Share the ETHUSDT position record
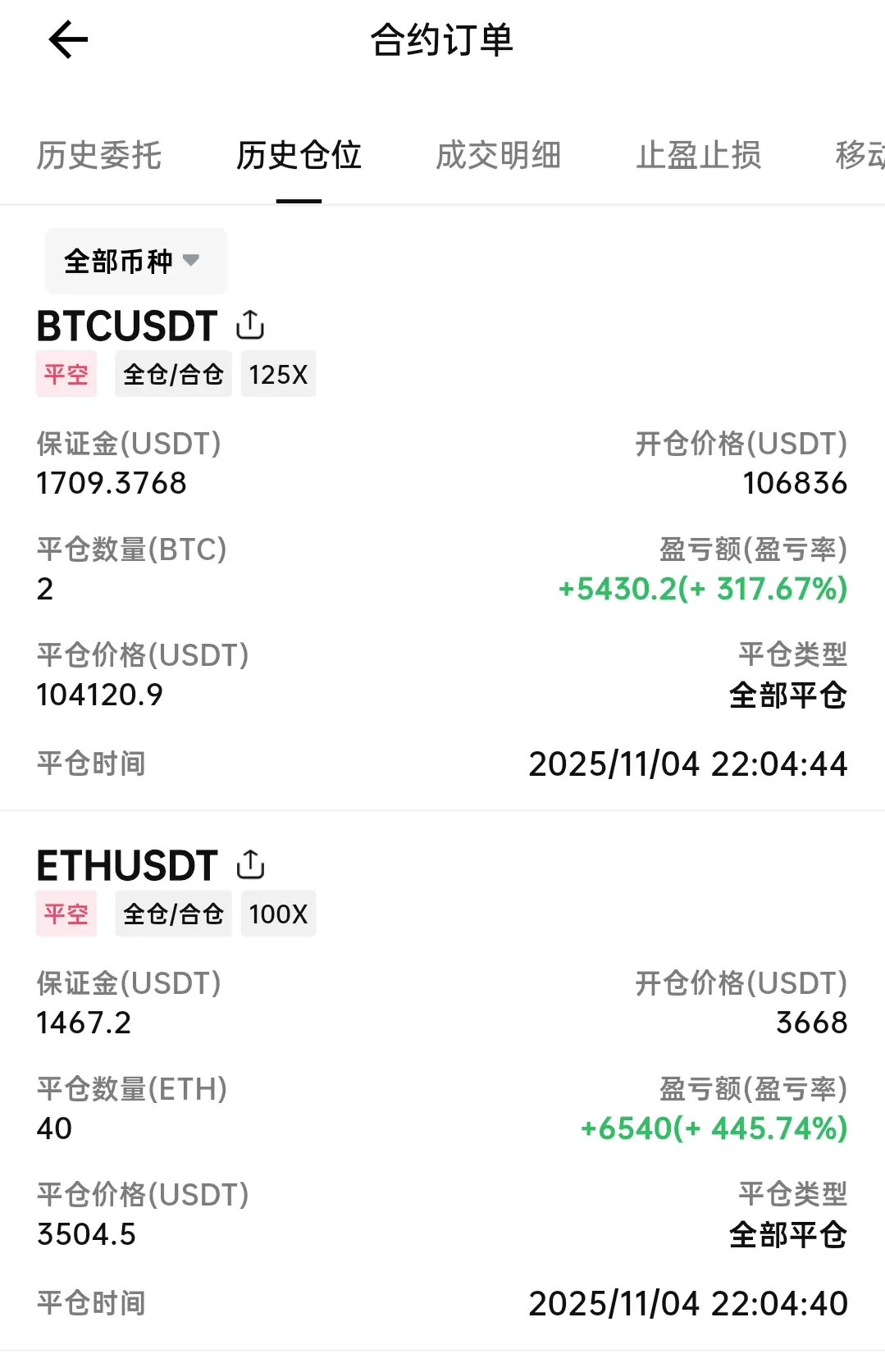Image resolution: width=885 pixels, height=1372 pixels. 250,865
